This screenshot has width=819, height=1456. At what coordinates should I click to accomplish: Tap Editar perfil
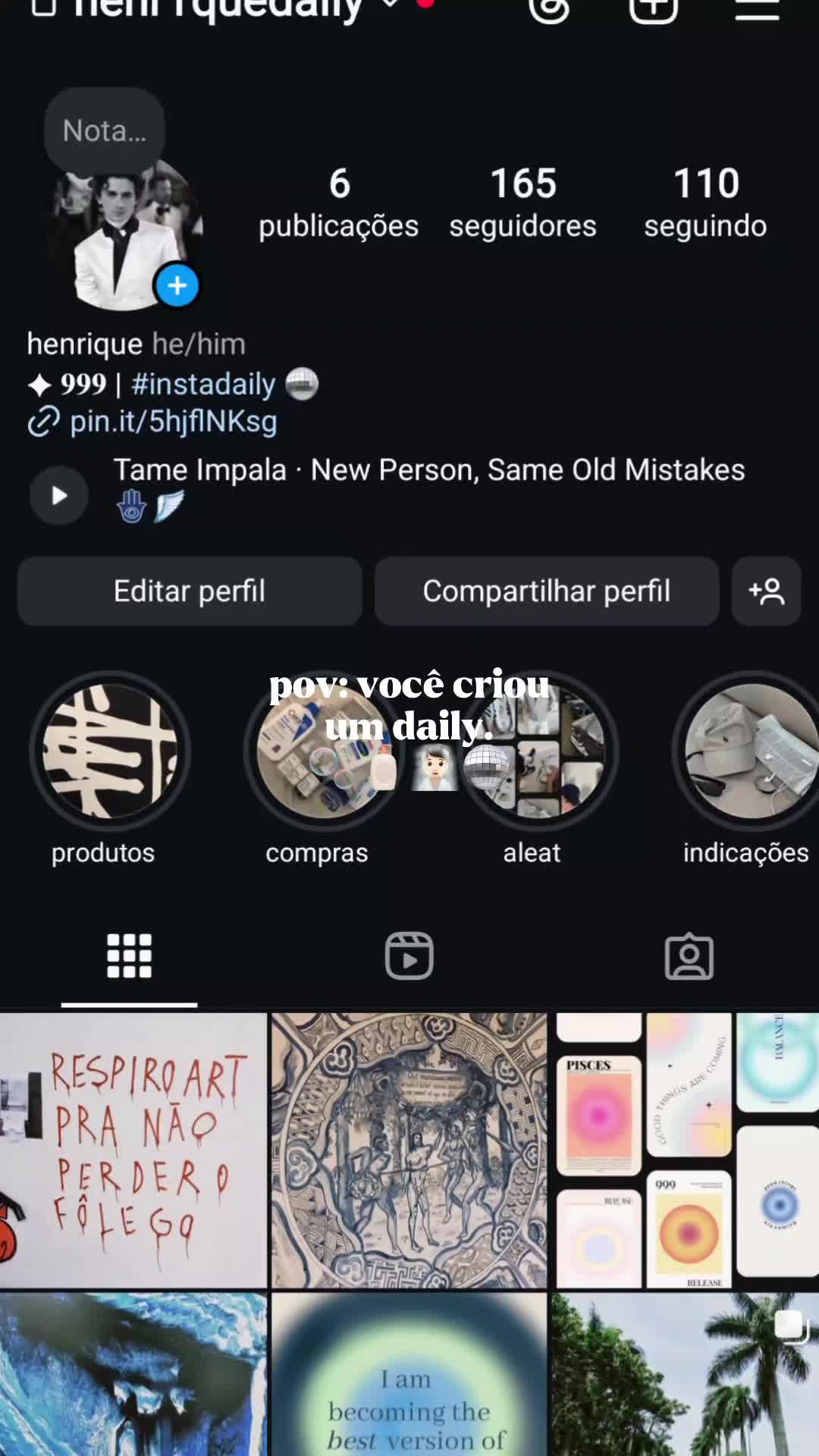point(190,591)
